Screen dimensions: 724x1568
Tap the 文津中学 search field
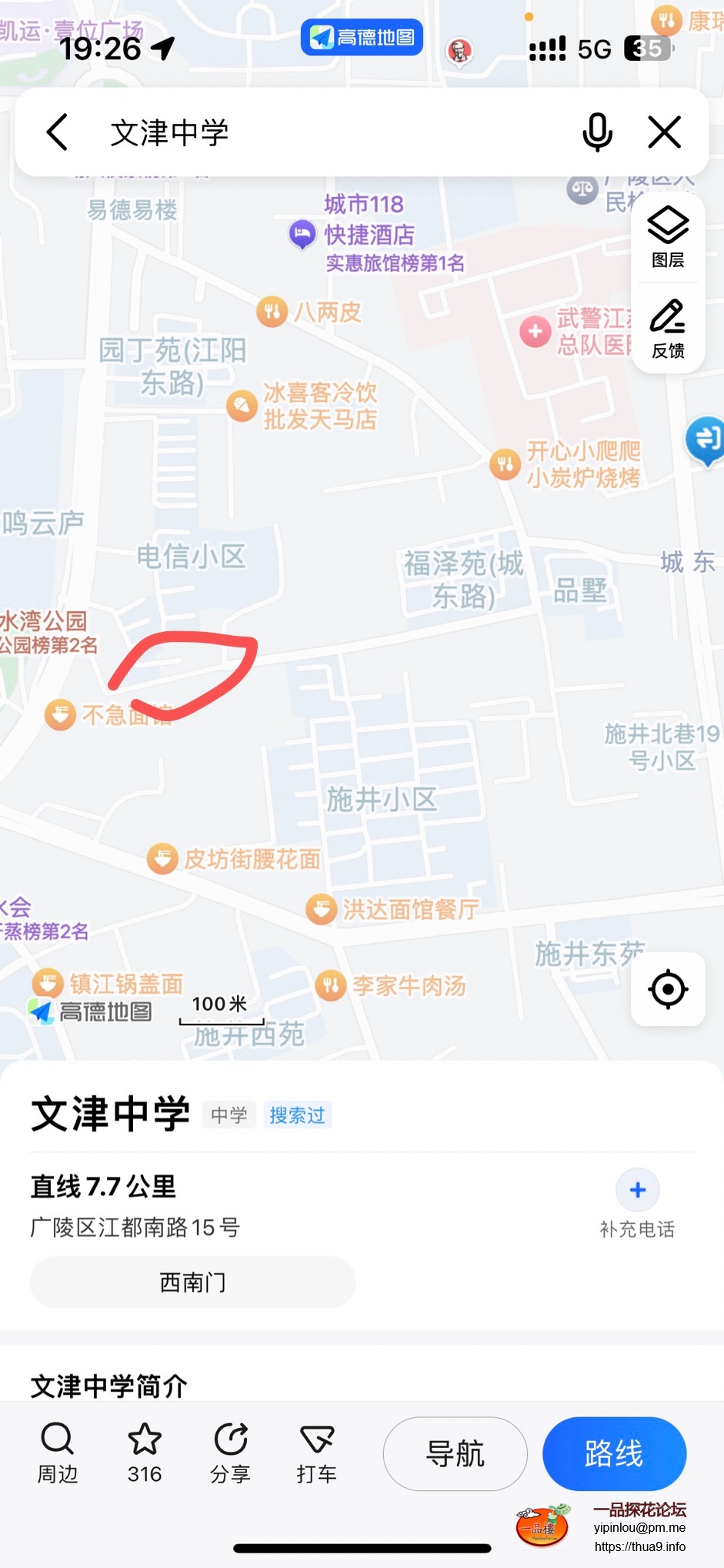tap(323, 132)
